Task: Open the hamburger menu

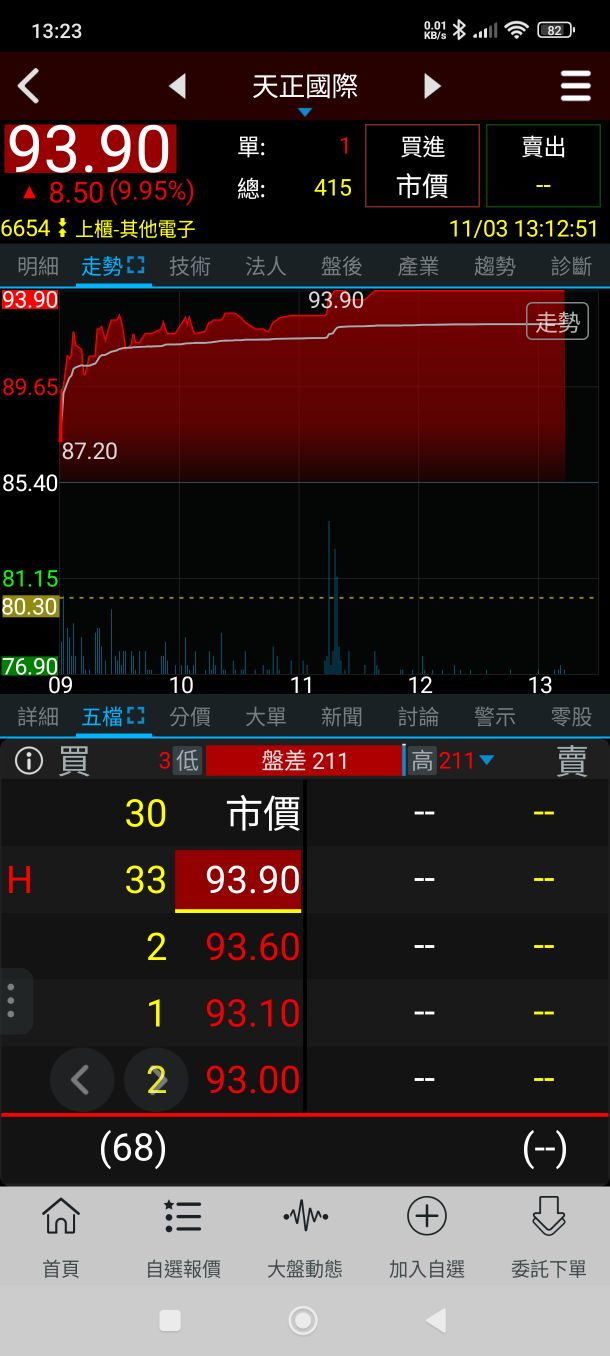Action: pos(575,87)
